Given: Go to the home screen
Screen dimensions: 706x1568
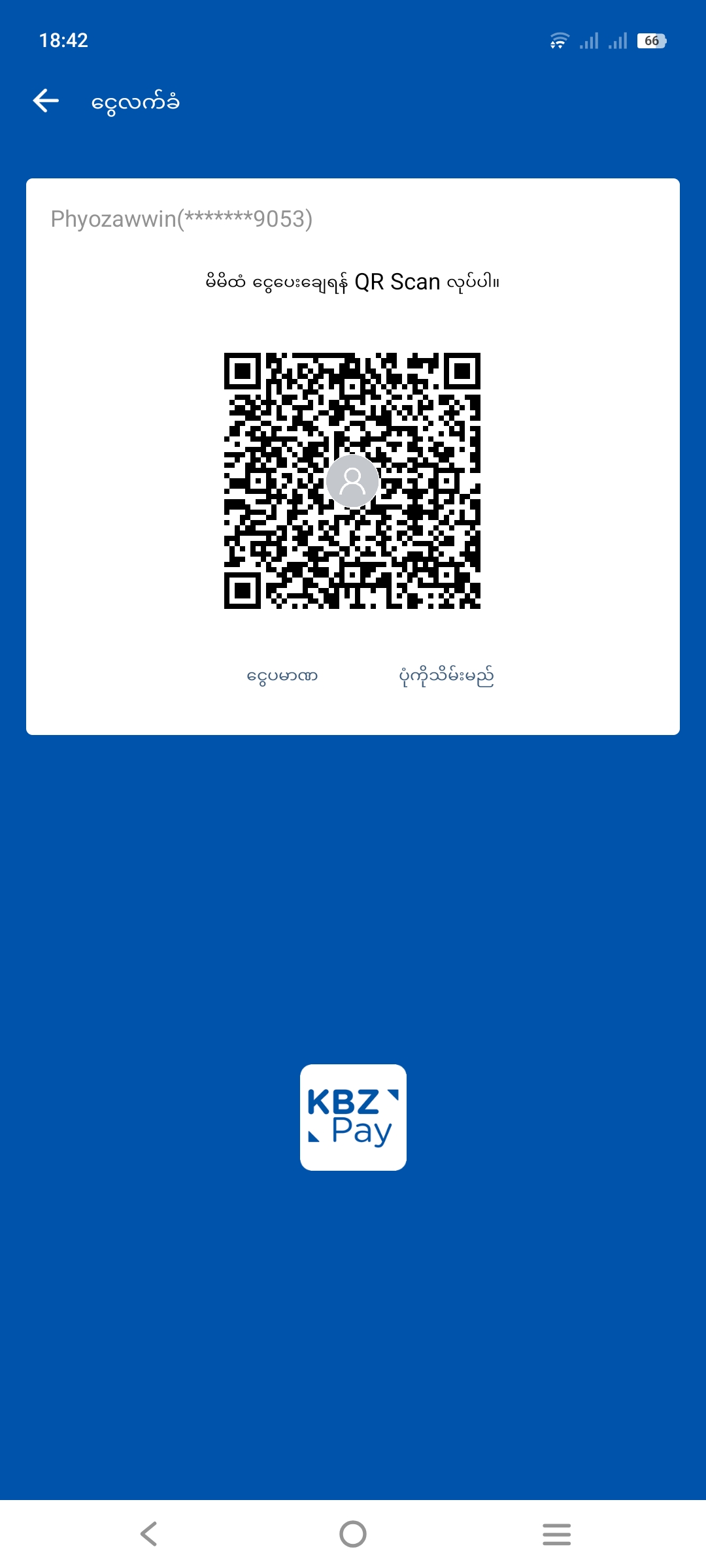Looking at the screenshot, I should coord(353,1533).
